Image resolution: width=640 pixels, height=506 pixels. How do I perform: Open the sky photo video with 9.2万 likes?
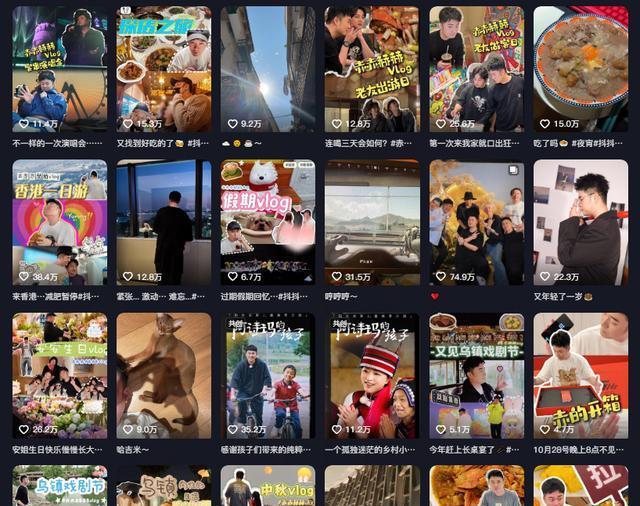(x=267, y=68)
